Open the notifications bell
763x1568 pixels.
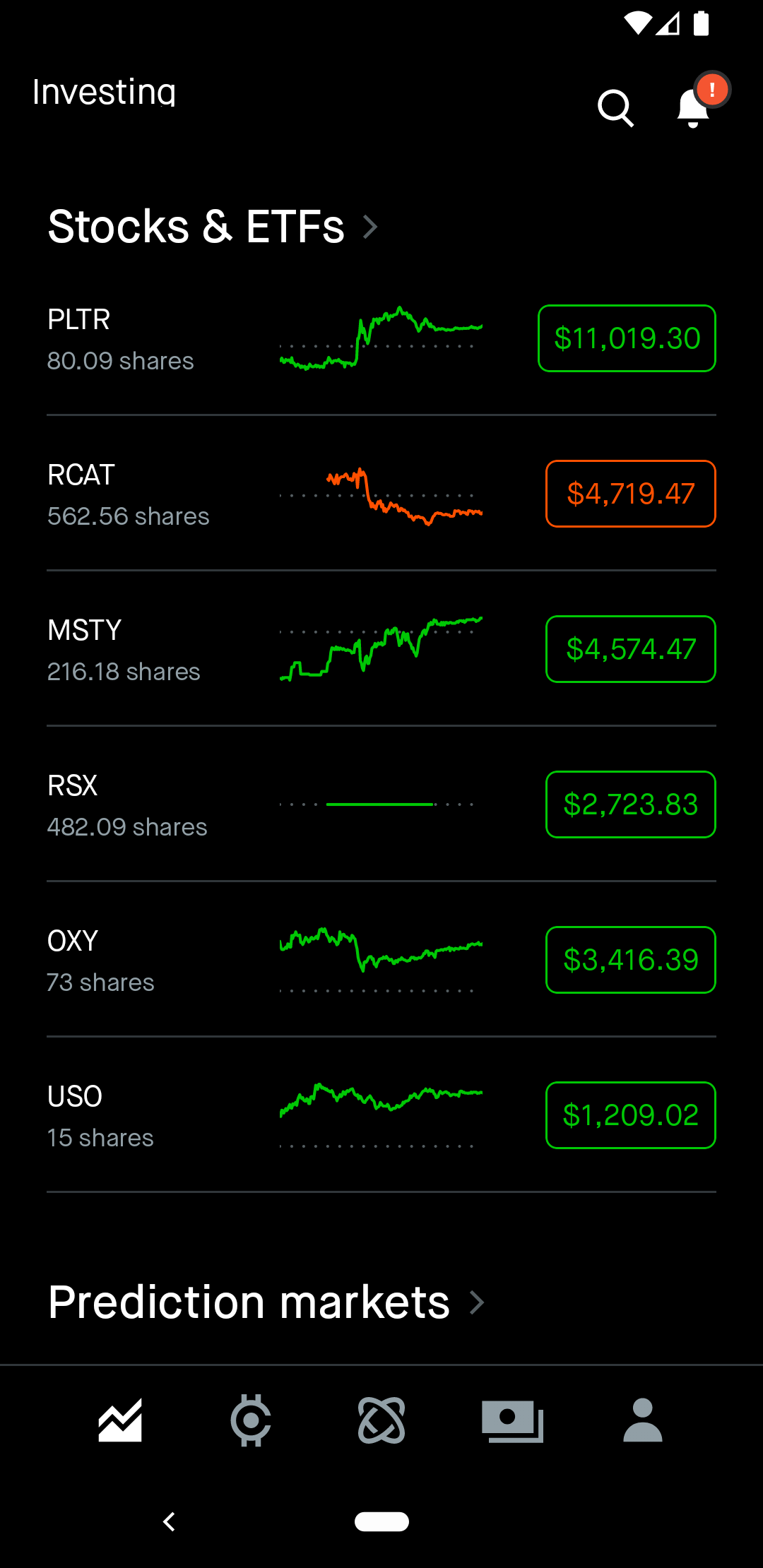click(x=694, y=107)
